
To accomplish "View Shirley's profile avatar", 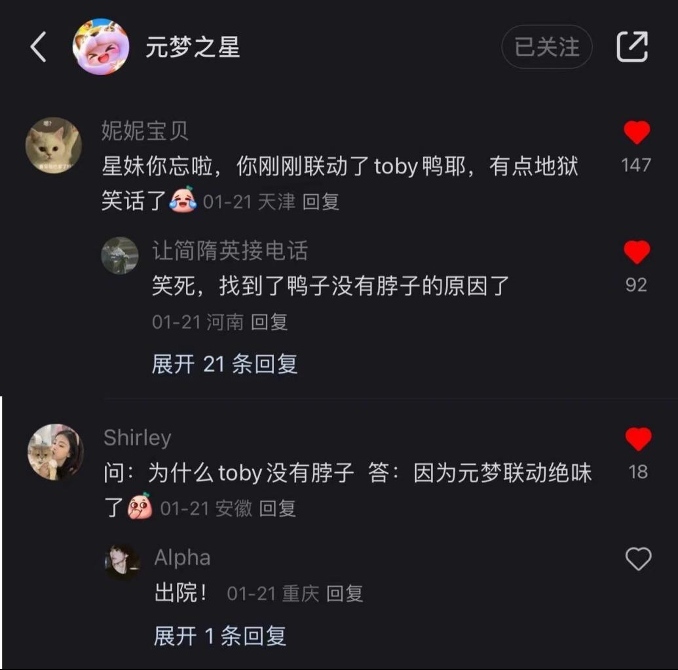I will pos(54,452).
